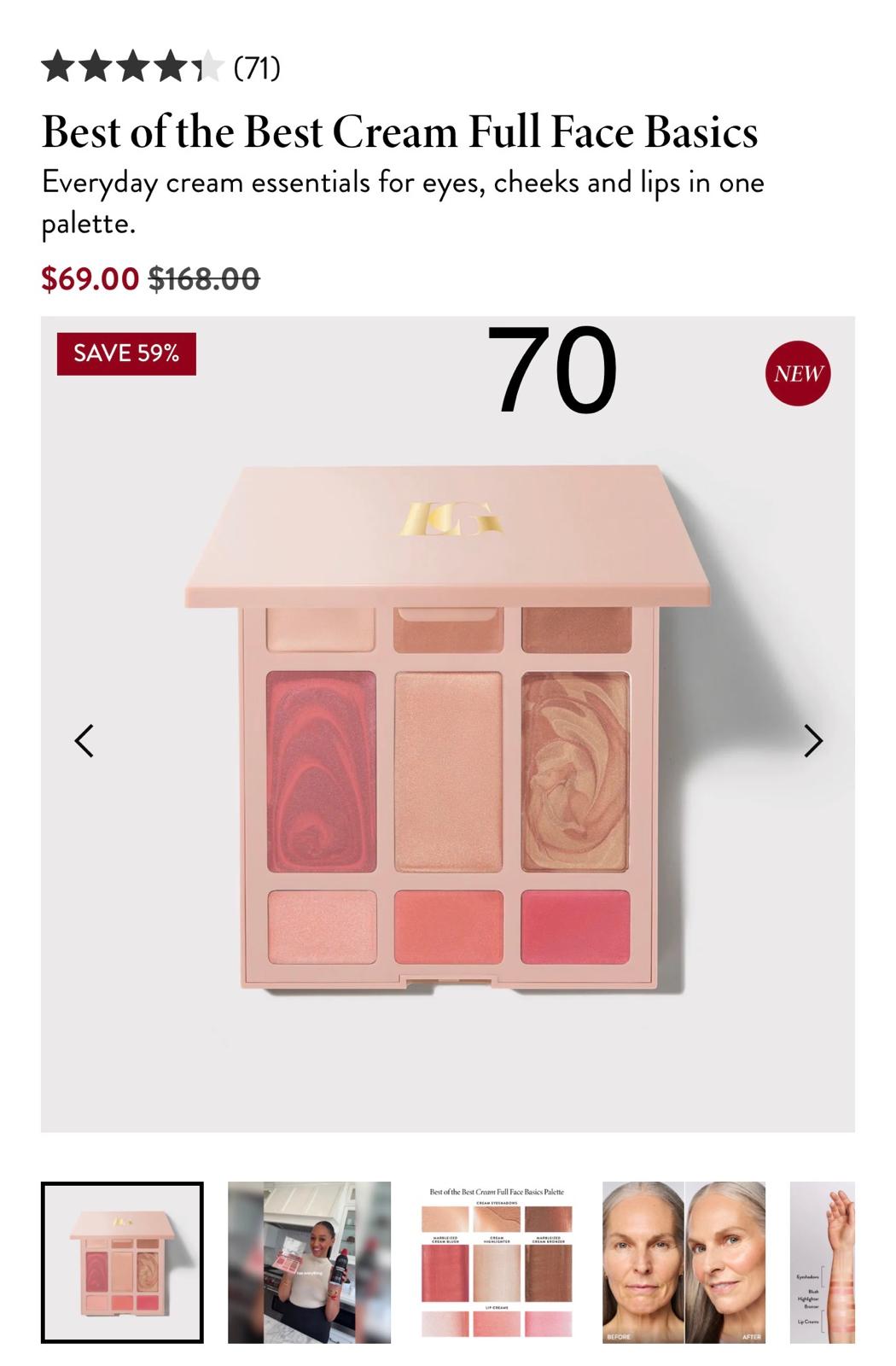896x1366 pixels.
Task: Show the next product image
Action: [x=812, y=741]
